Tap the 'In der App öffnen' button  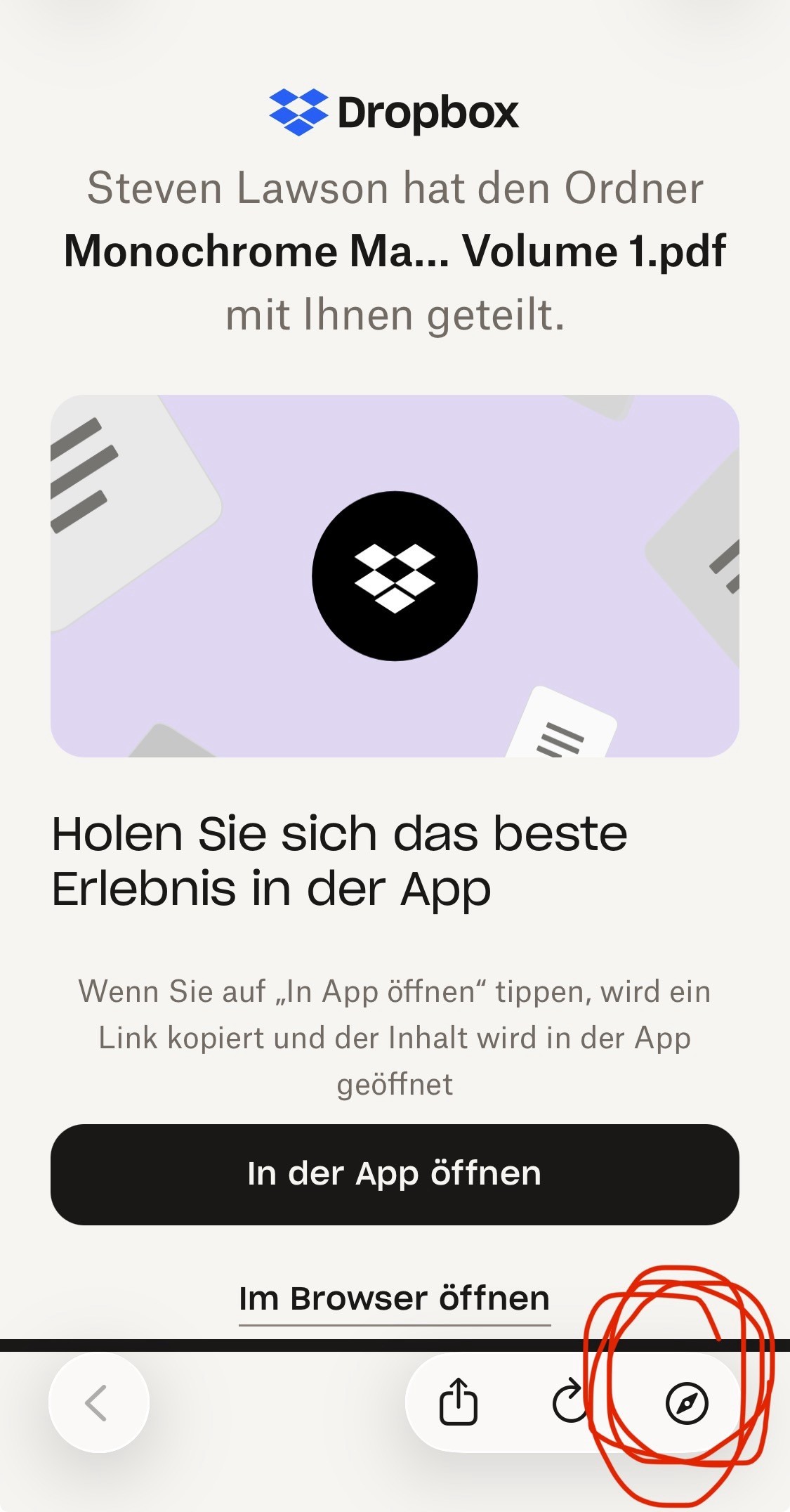pos(395,1174)
